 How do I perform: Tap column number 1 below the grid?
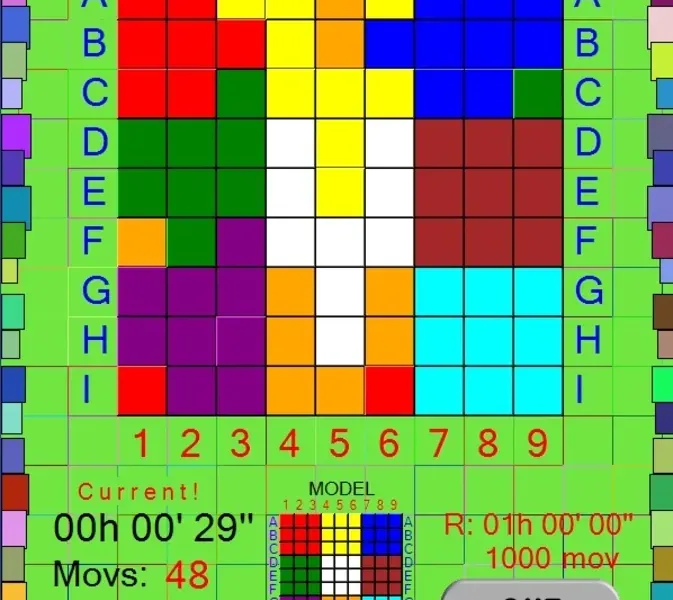[142, 442]
